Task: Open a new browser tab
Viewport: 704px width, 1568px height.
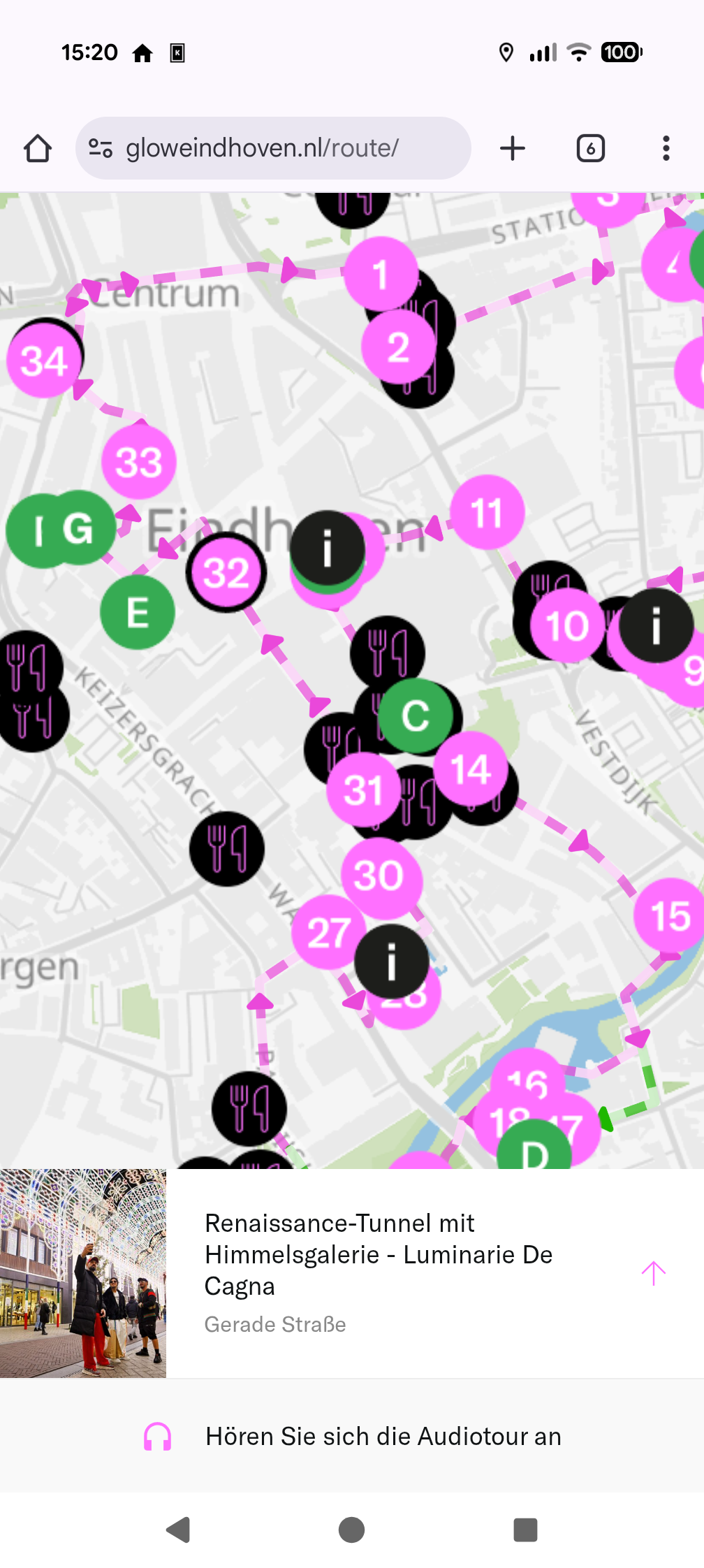Action: pos(512,148)
